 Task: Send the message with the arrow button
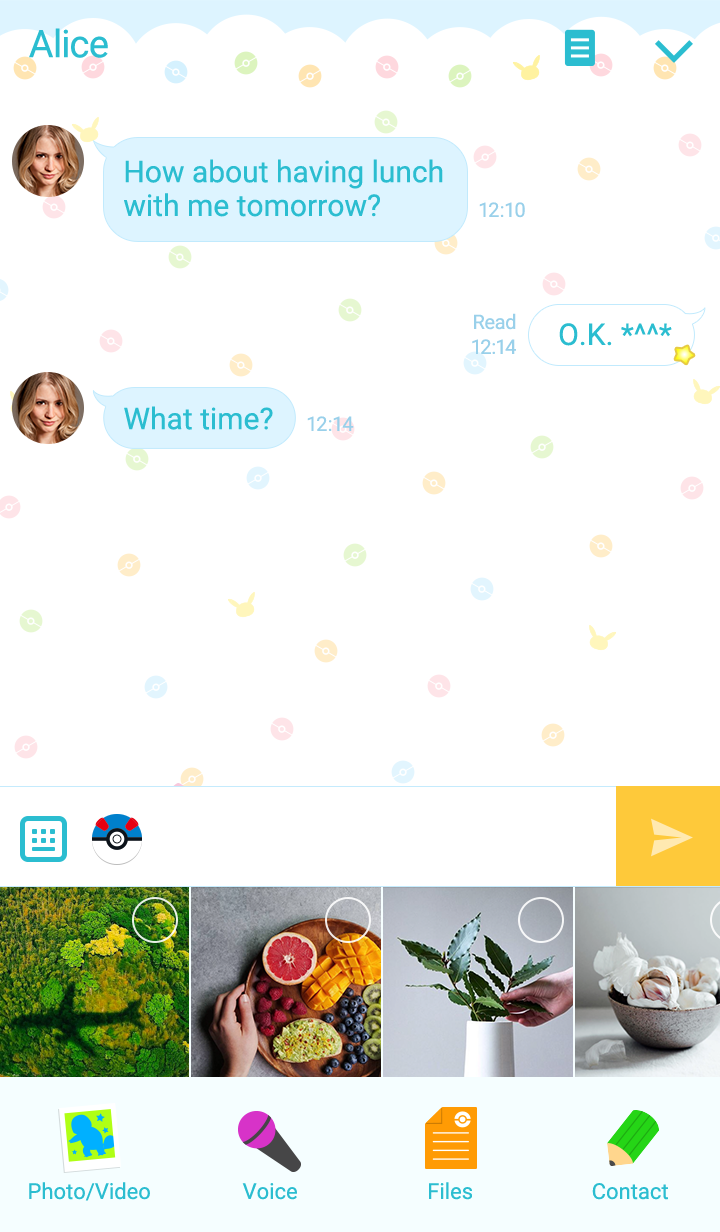tap(668, 836)
